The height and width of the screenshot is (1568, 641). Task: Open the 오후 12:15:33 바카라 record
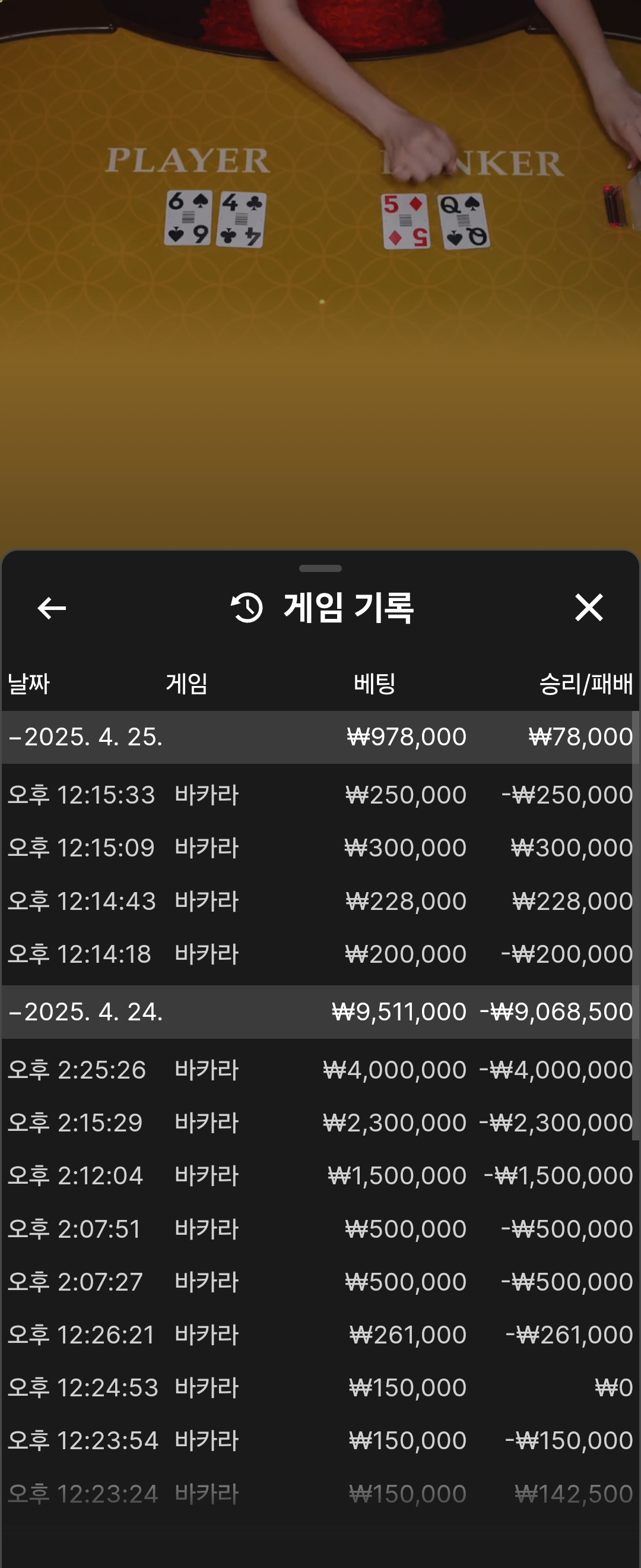tap(320, 795)
